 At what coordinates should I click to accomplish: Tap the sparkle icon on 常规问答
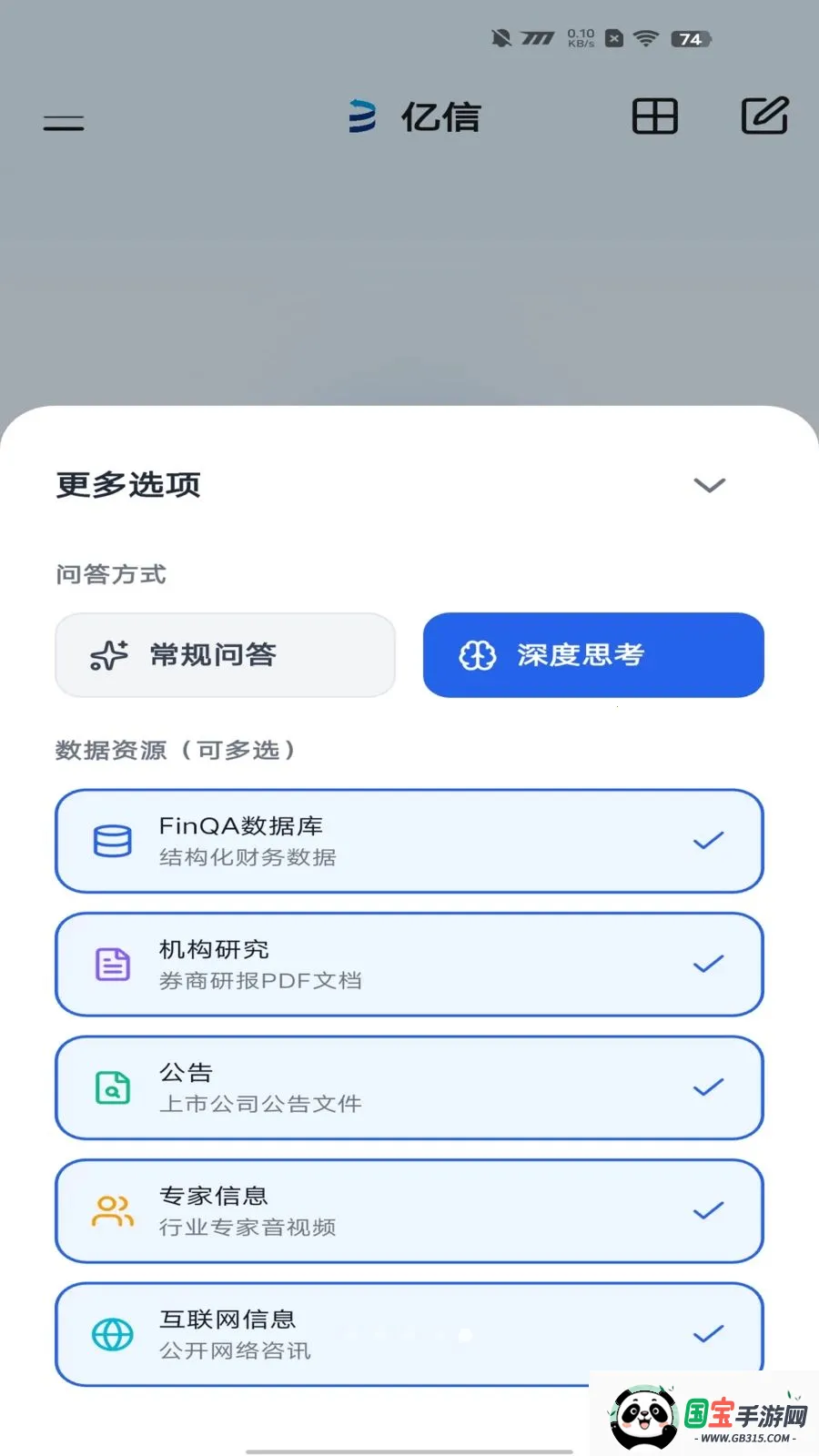pos(109,654)
